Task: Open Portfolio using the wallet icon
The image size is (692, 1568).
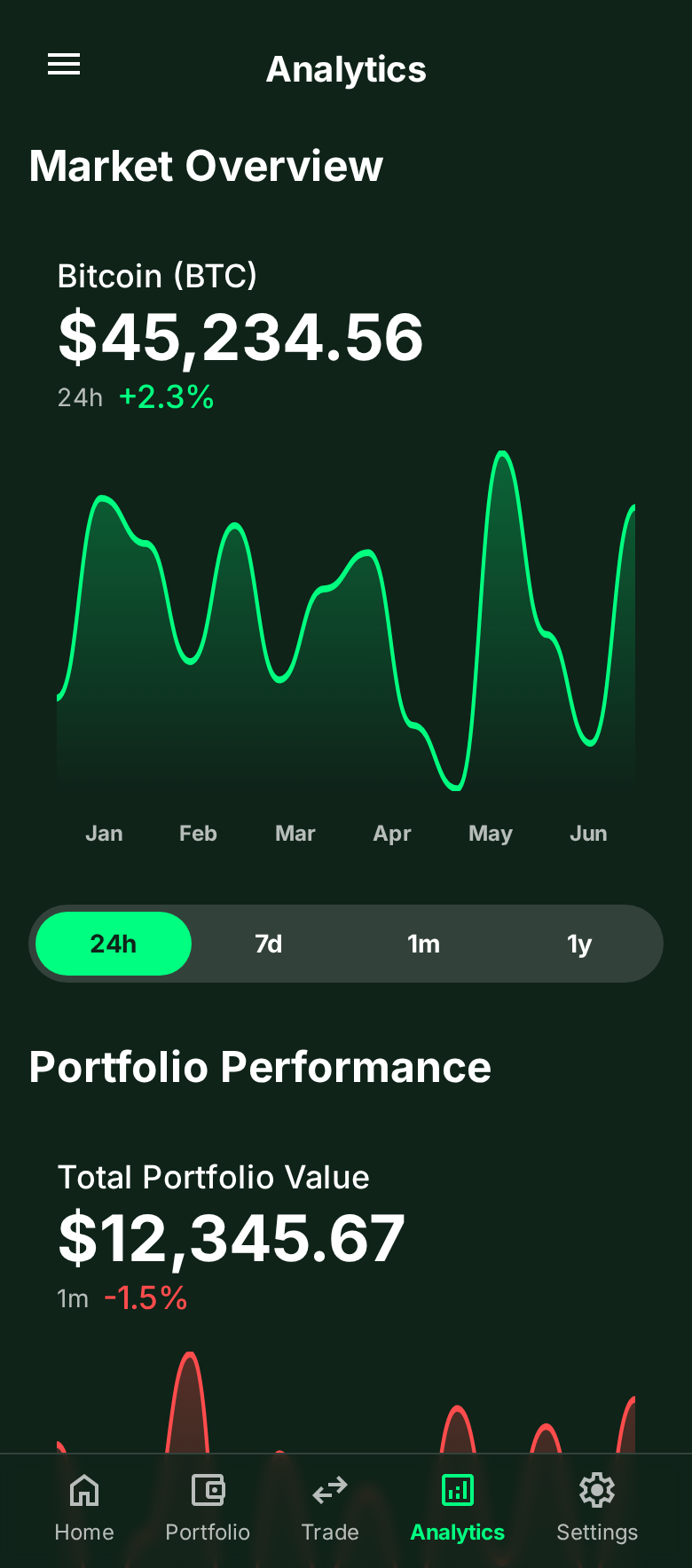Action: (207, 1490)
